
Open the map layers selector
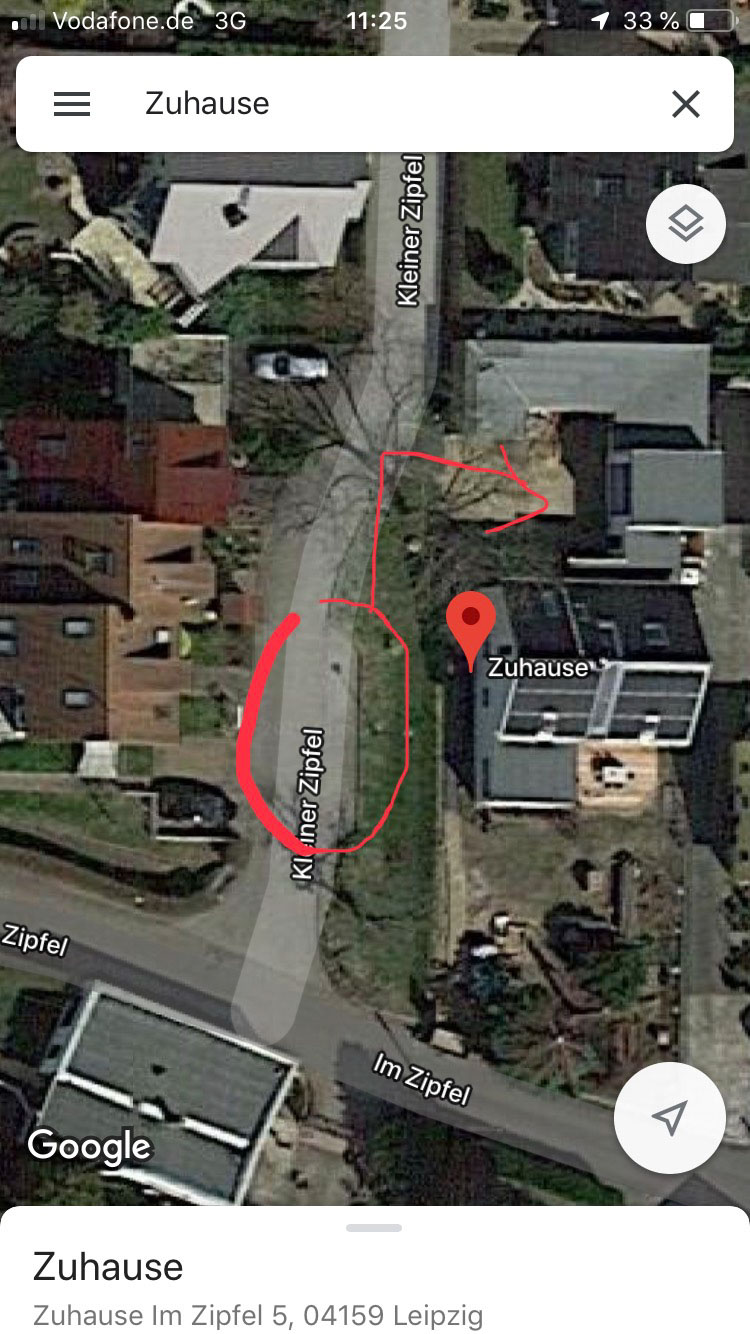685,224
